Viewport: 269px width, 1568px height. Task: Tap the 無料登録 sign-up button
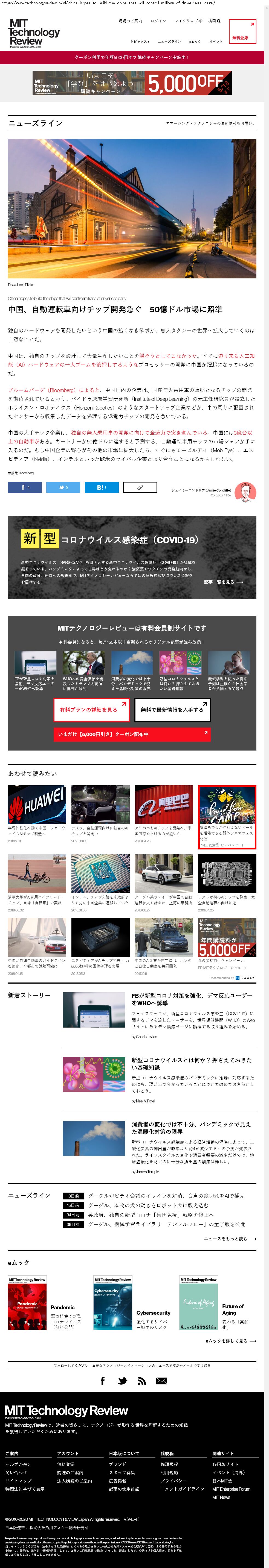coord(242,32)
